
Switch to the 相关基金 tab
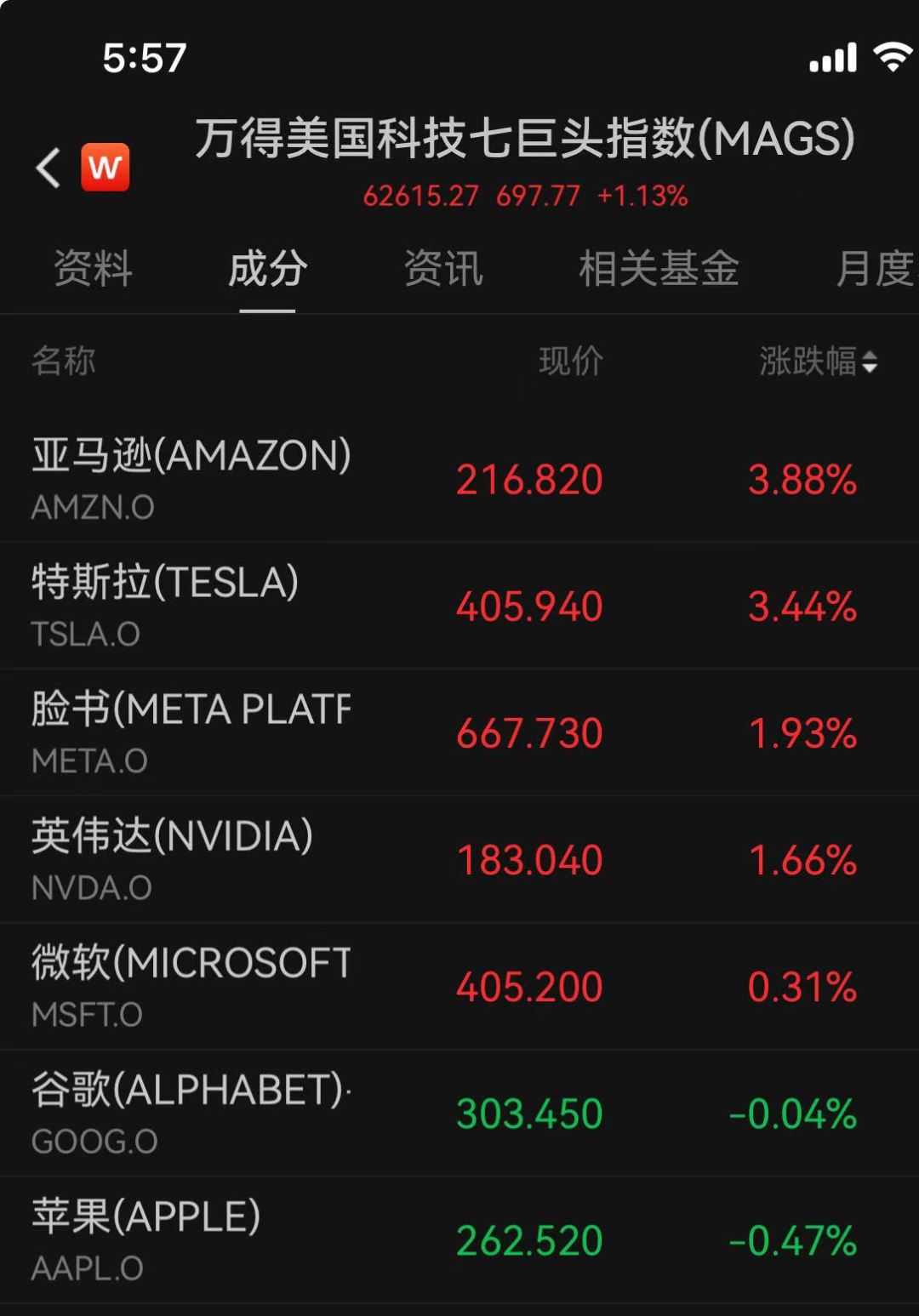659,269
